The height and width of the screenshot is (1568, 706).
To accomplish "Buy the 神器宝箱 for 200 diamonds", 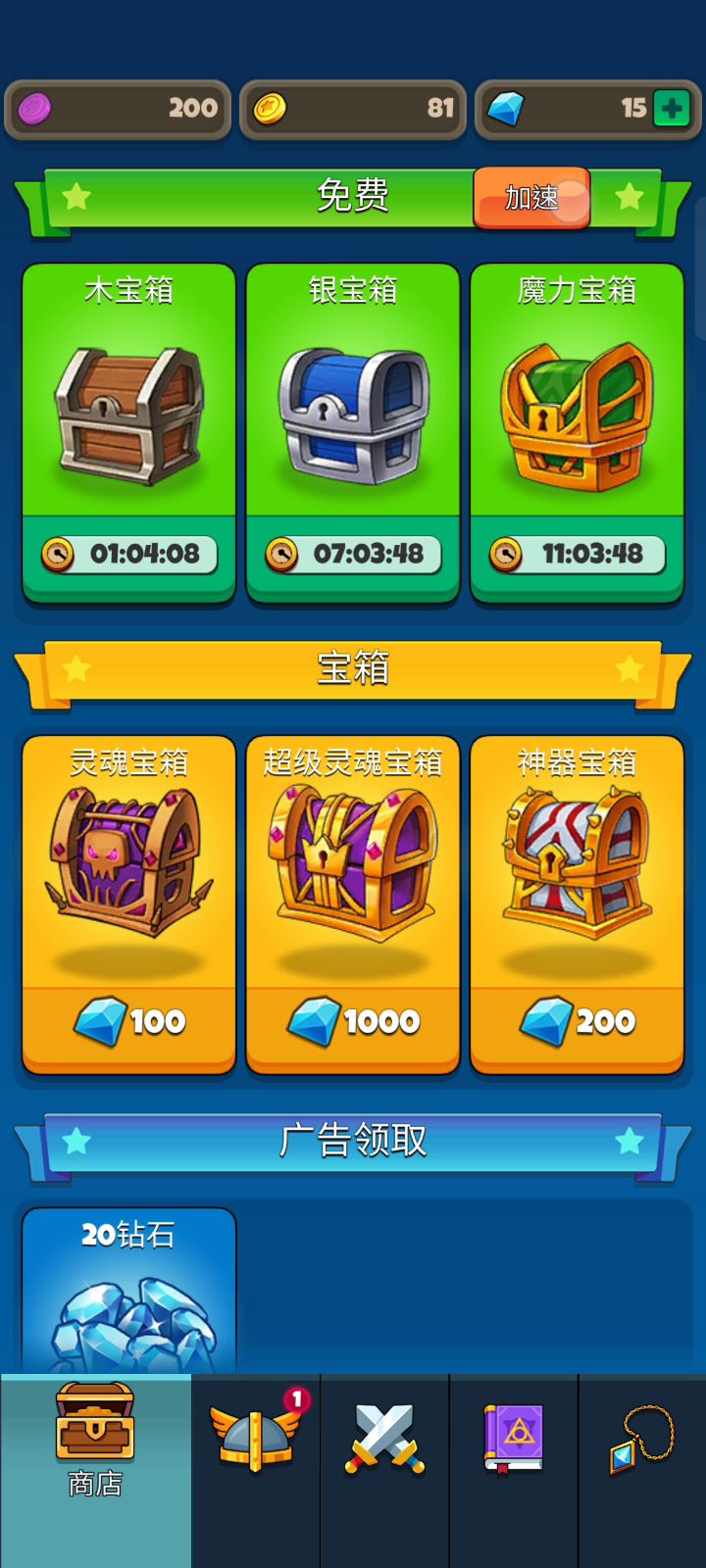I will (577, 1022).
